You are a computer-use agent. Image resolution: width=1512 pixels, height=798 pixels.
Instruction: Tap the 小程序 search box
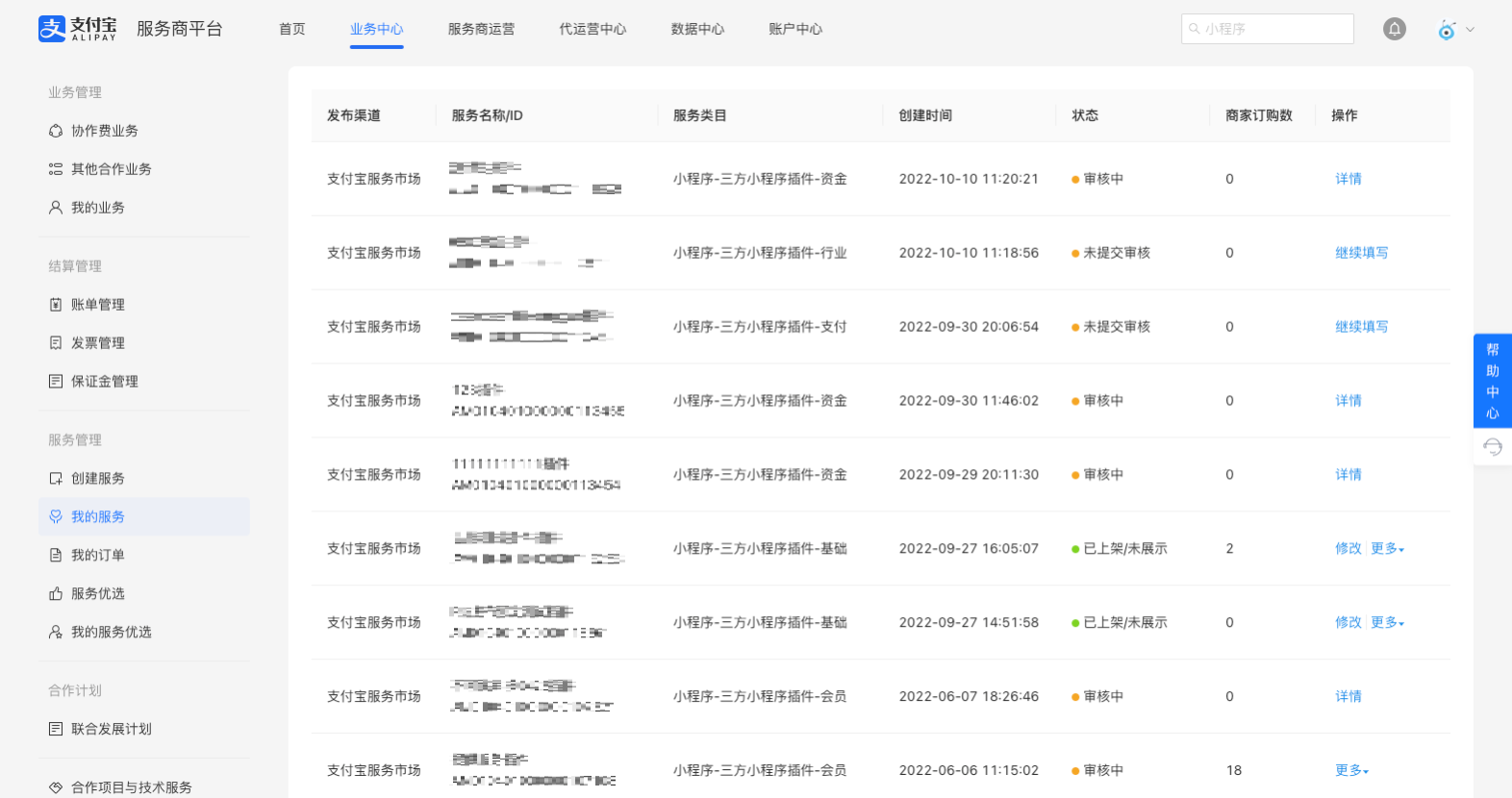pos(1267,29)
